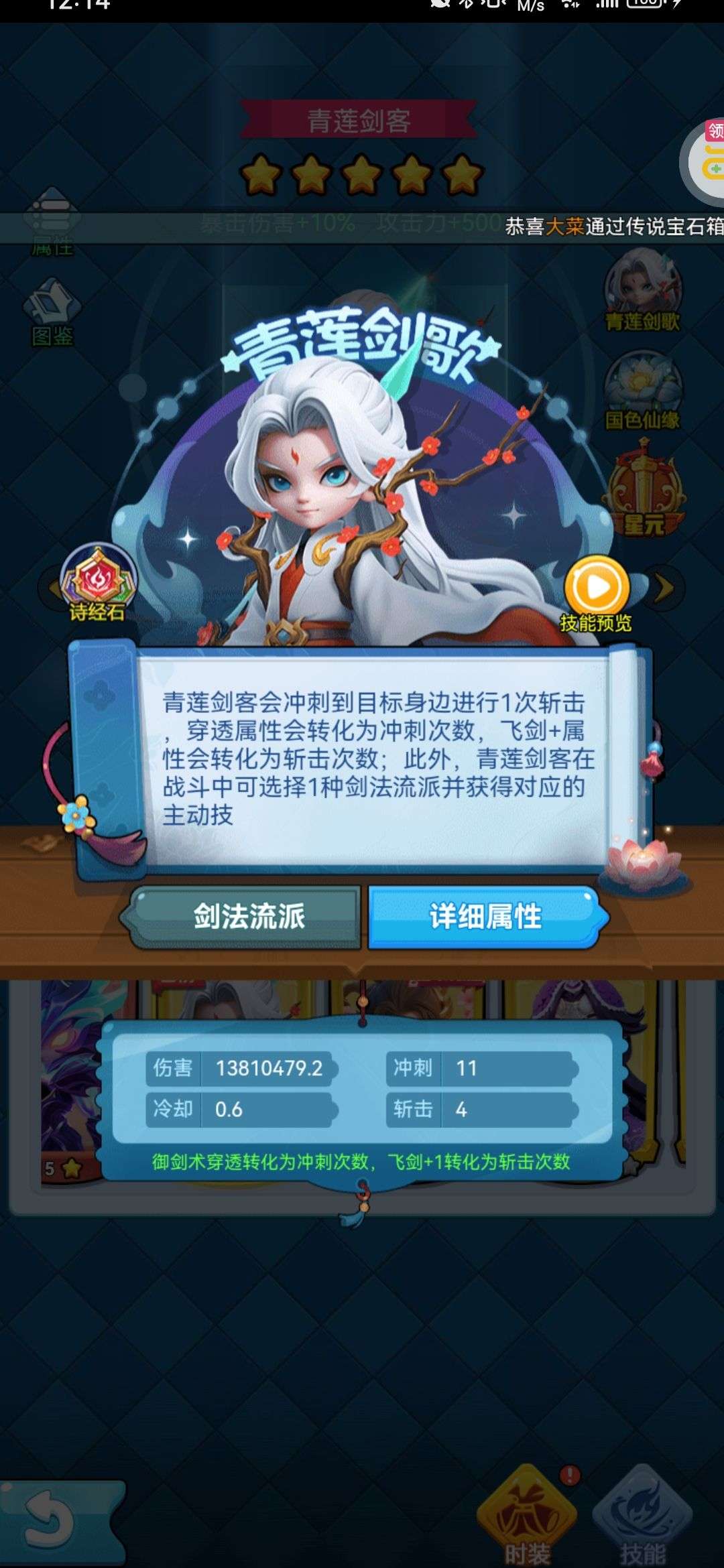View the 国色仙缘 skin
This screenshot has height=1568, width=724.
pos(642,389)
